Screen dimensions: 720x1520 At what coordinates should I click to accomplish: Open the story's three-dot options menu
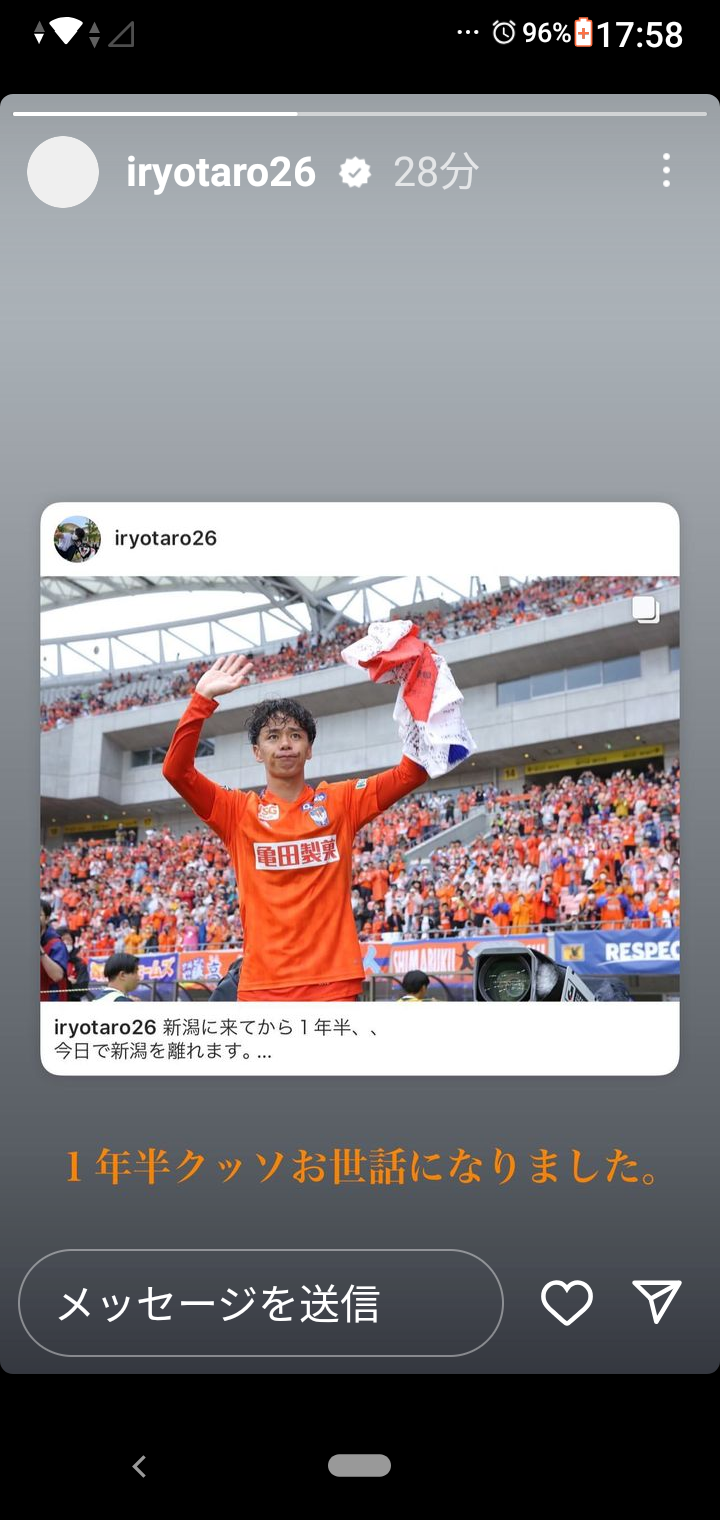pos(666,171)
